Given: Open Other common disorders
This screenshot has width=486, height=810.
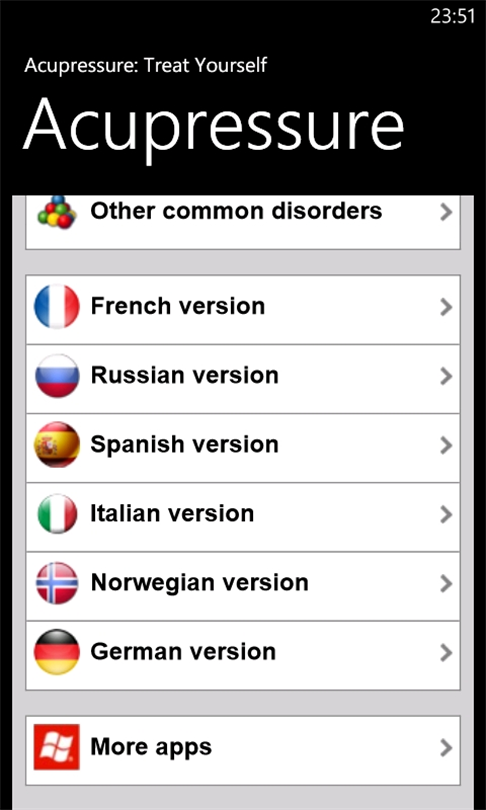Looking at the screenshot, I should 243,221.
